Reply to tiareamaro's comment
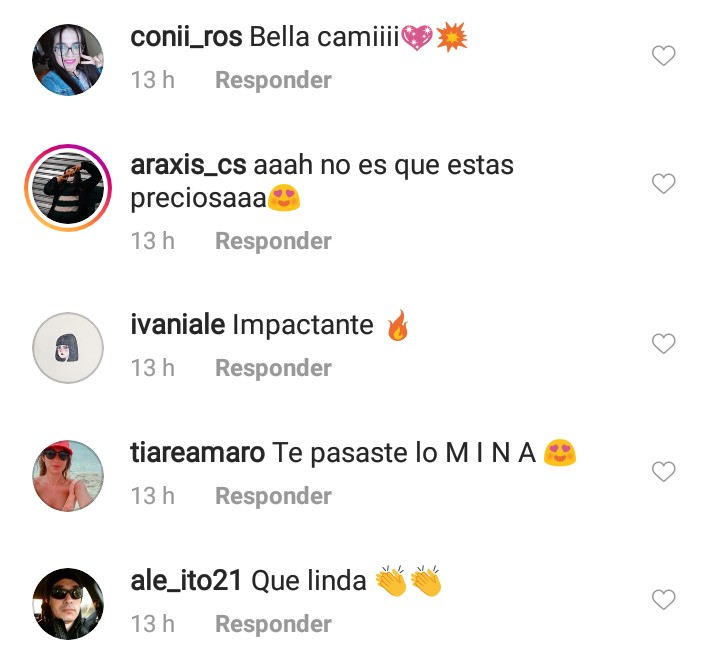This screenshot has height=654, width=720. [273, 496]
